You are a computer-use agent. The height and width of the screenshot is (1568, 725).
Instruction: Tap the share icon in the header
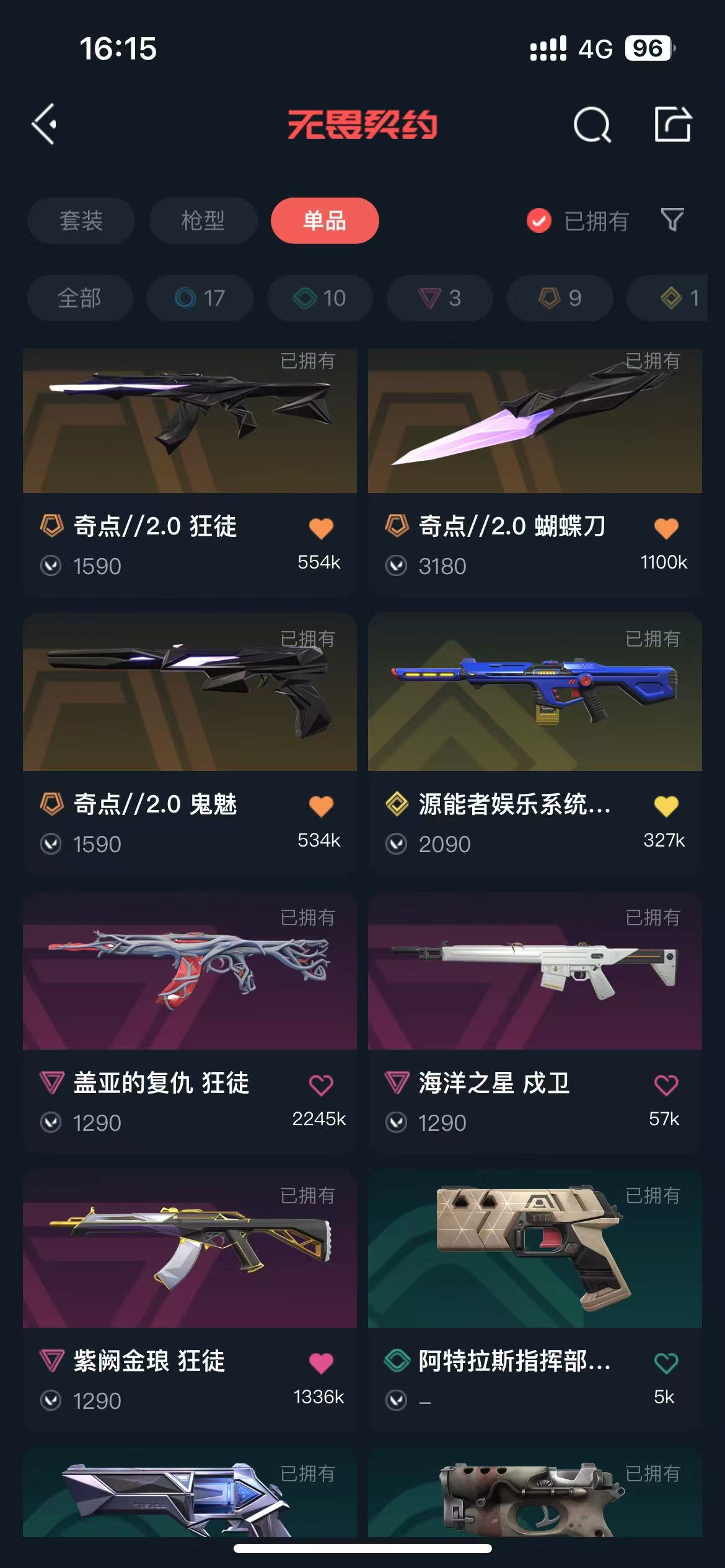tap(673, 124)
